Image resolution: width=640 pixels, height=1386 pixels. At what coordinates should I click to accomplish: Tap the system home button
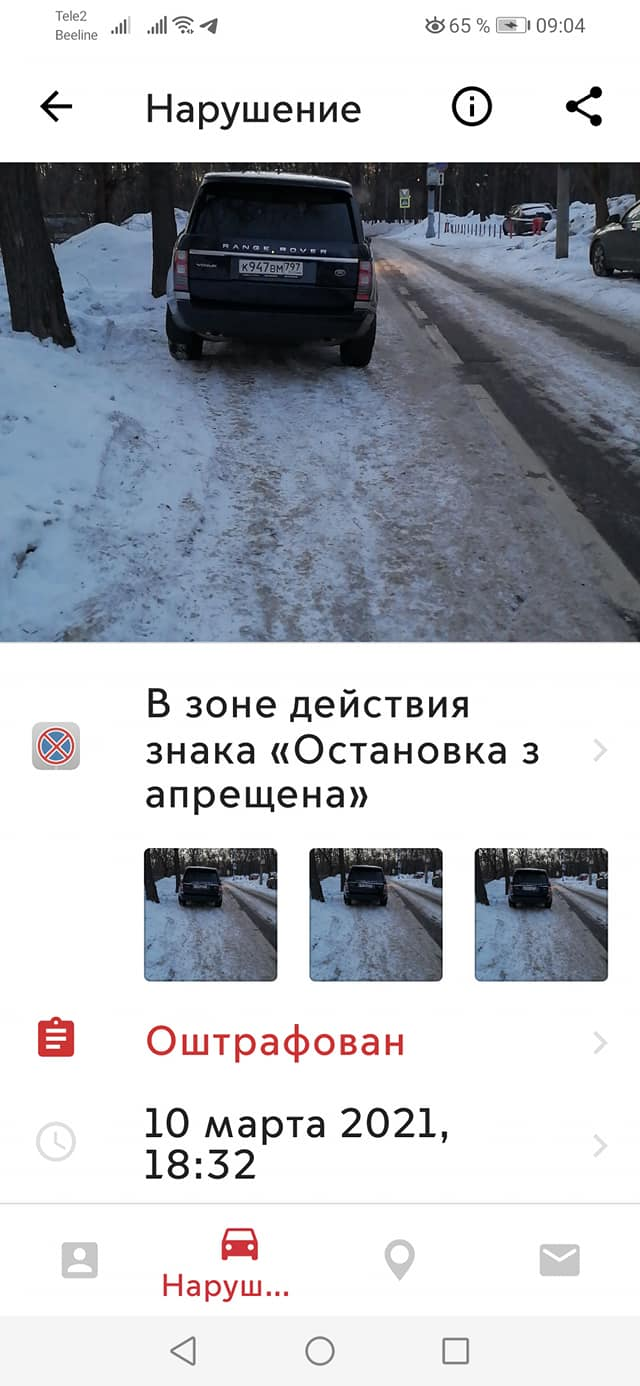[320, 1351]
